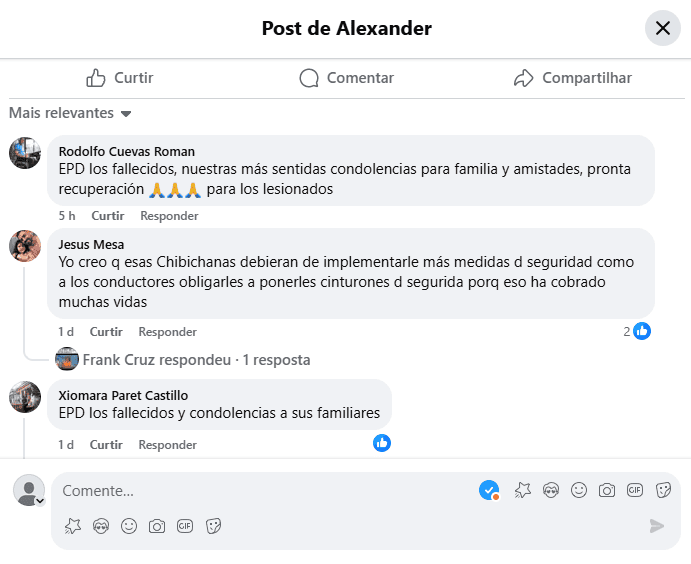Reply to Xiomara Paret Castillo's comment
The height and width of the screenshot is (564, 691).
tap(167, 445)
